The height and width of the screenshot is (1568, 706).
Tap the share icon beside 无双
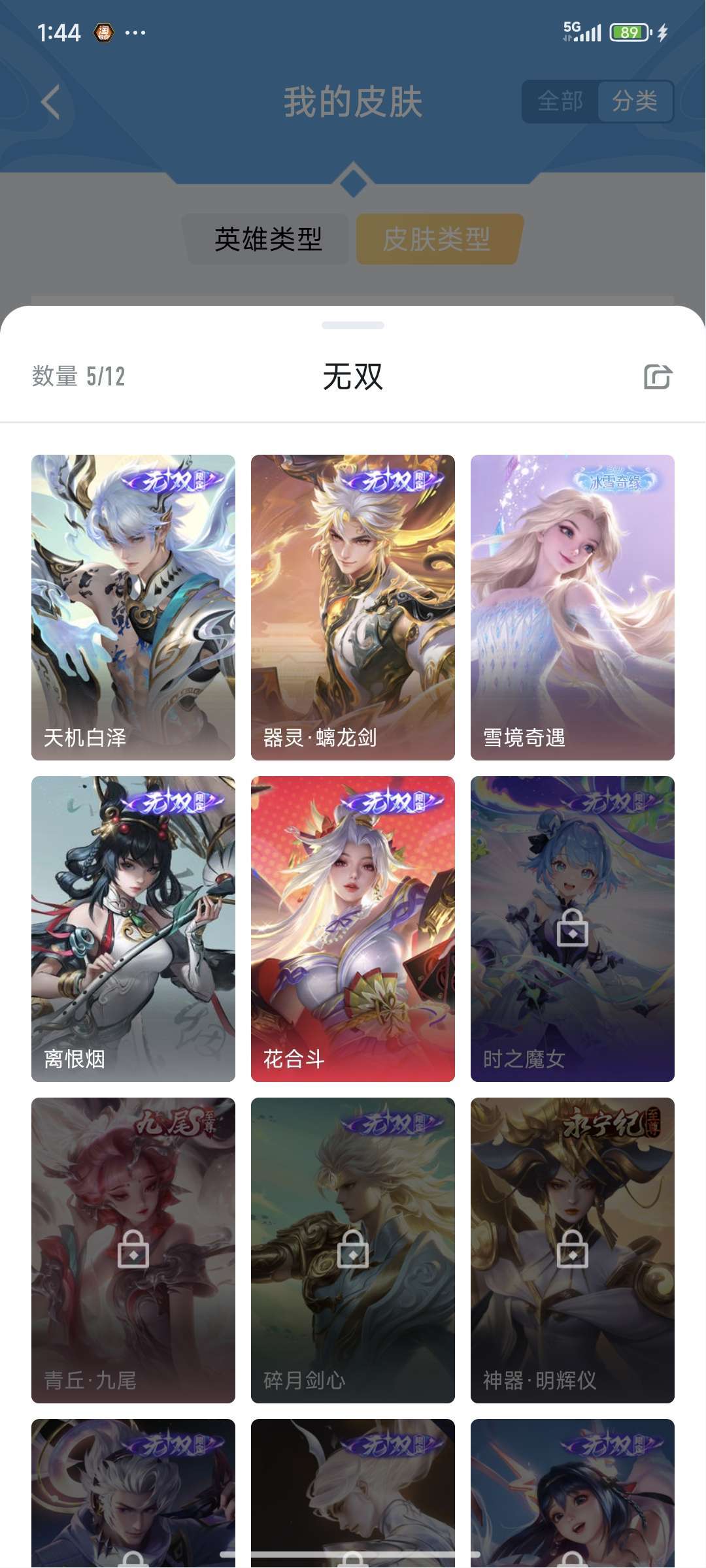[658, 376]
